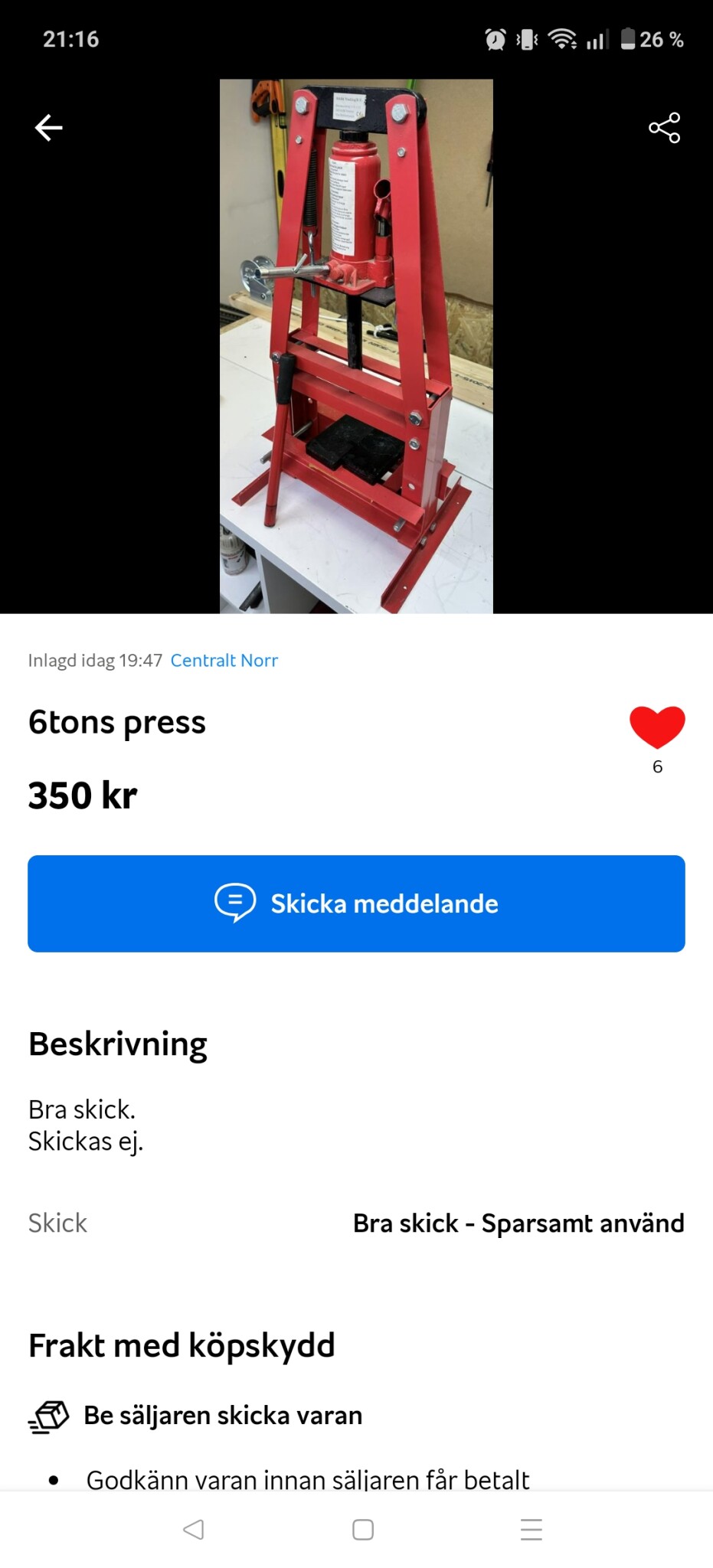Screen dimensions: 713x1568
Task: Go back using the top-left arrow
Action: coord(48,128)
